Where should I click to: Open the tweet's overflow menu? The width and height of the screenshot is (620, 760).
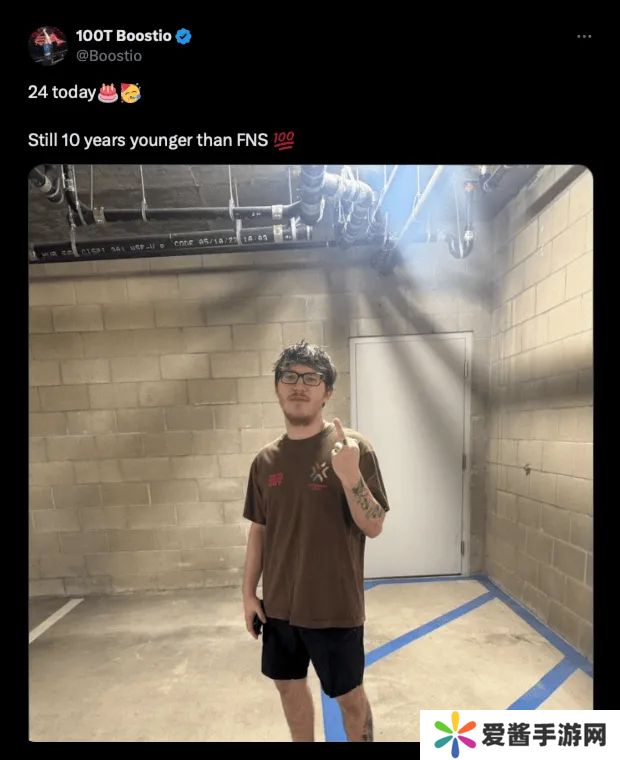pyautogui.click(x=584, y=36)
